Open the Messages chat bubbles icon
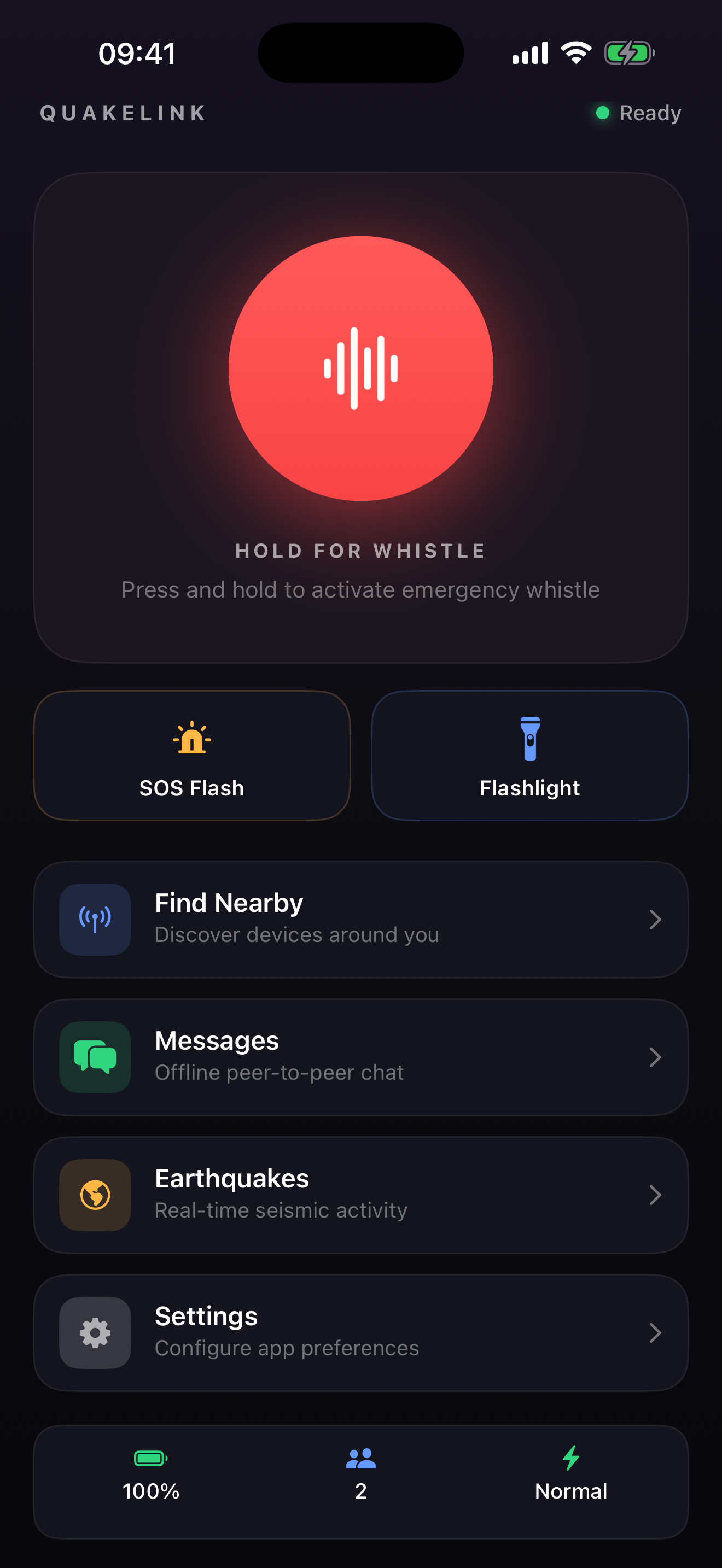The height and width of the screenshot is (1568, 722). tap(95, 1057)
